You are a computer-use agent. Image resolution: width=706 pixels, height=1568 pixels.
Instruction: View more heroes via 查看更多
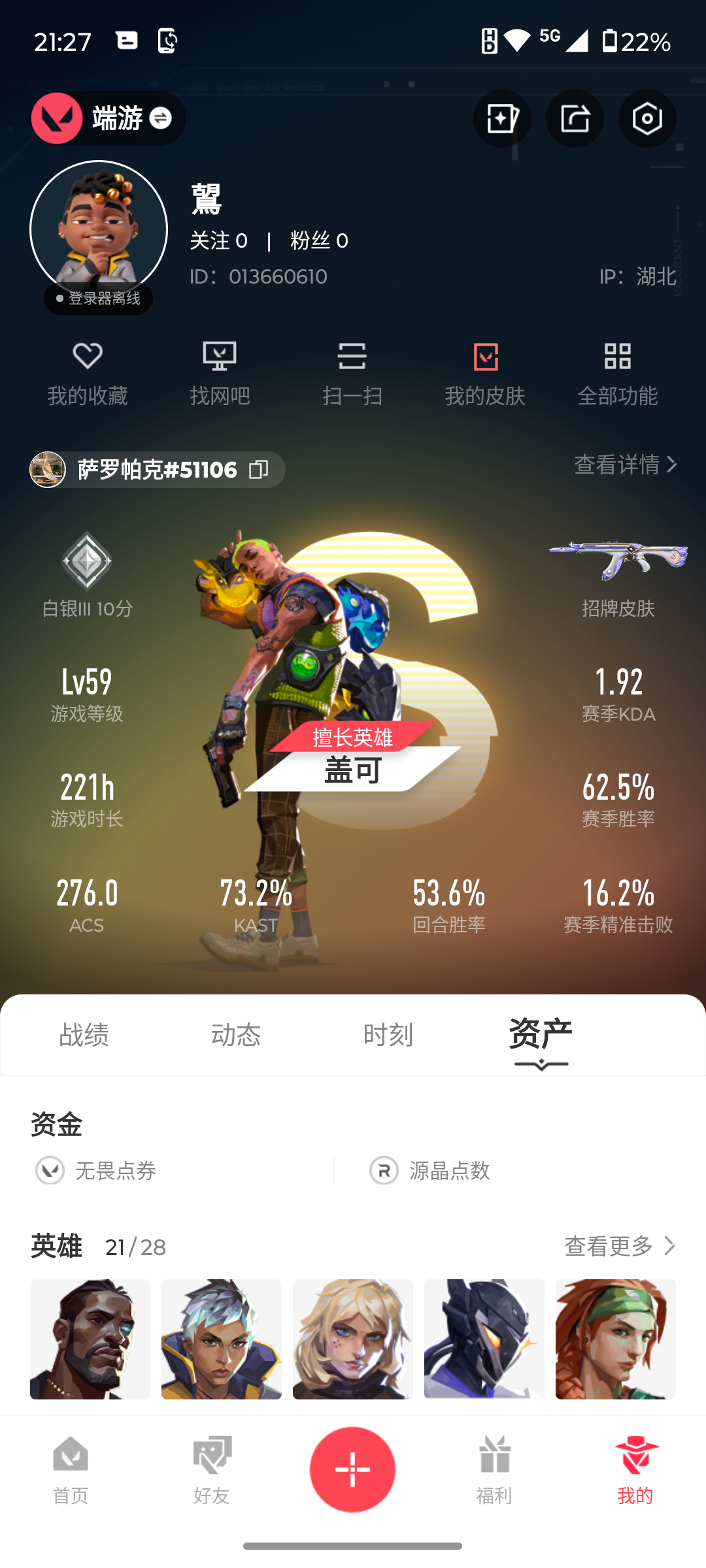(619, 1246)
